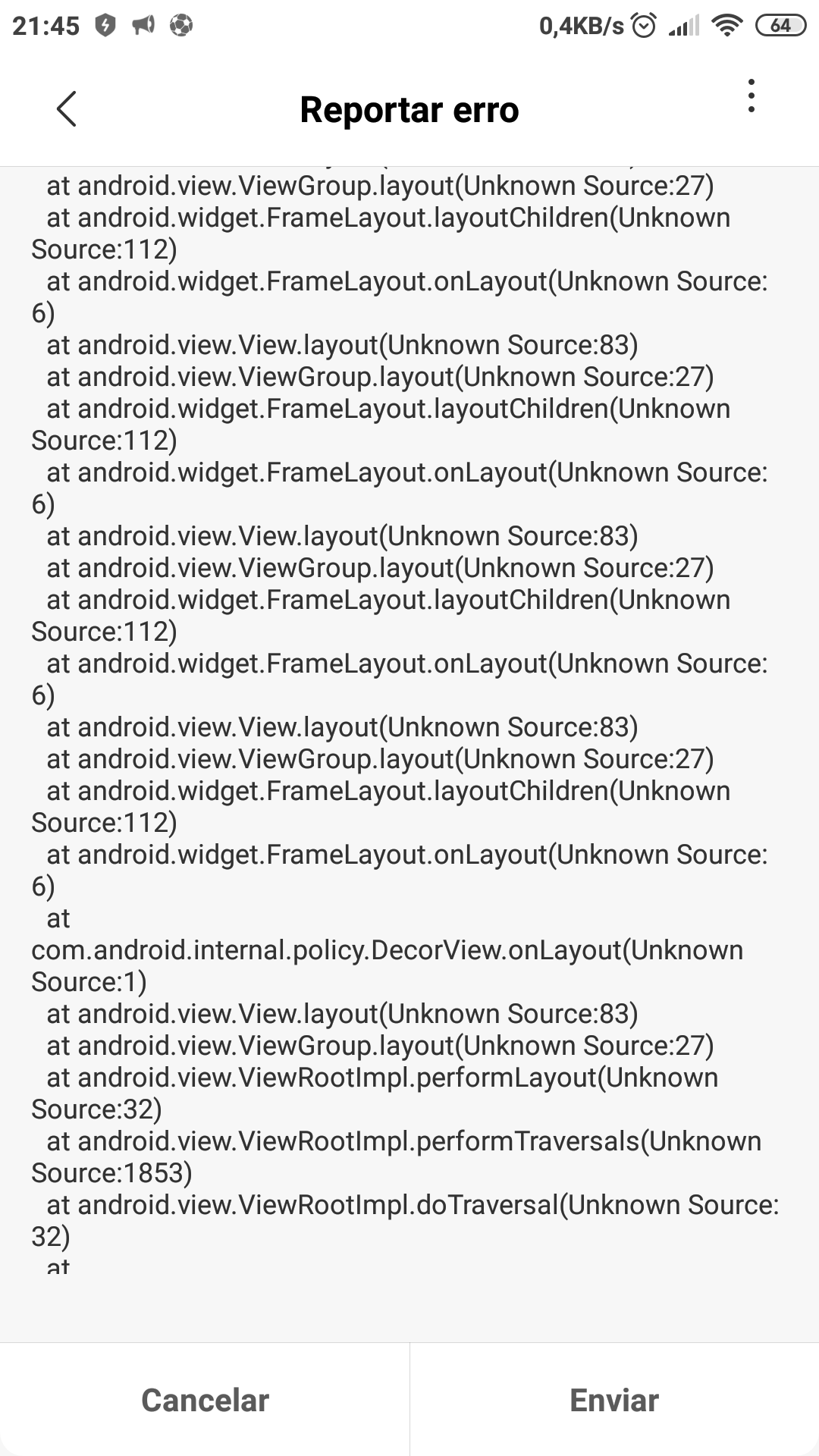
Task: Go back from Reportar erro
Action: pyautogui.click(x=67, y=109)
